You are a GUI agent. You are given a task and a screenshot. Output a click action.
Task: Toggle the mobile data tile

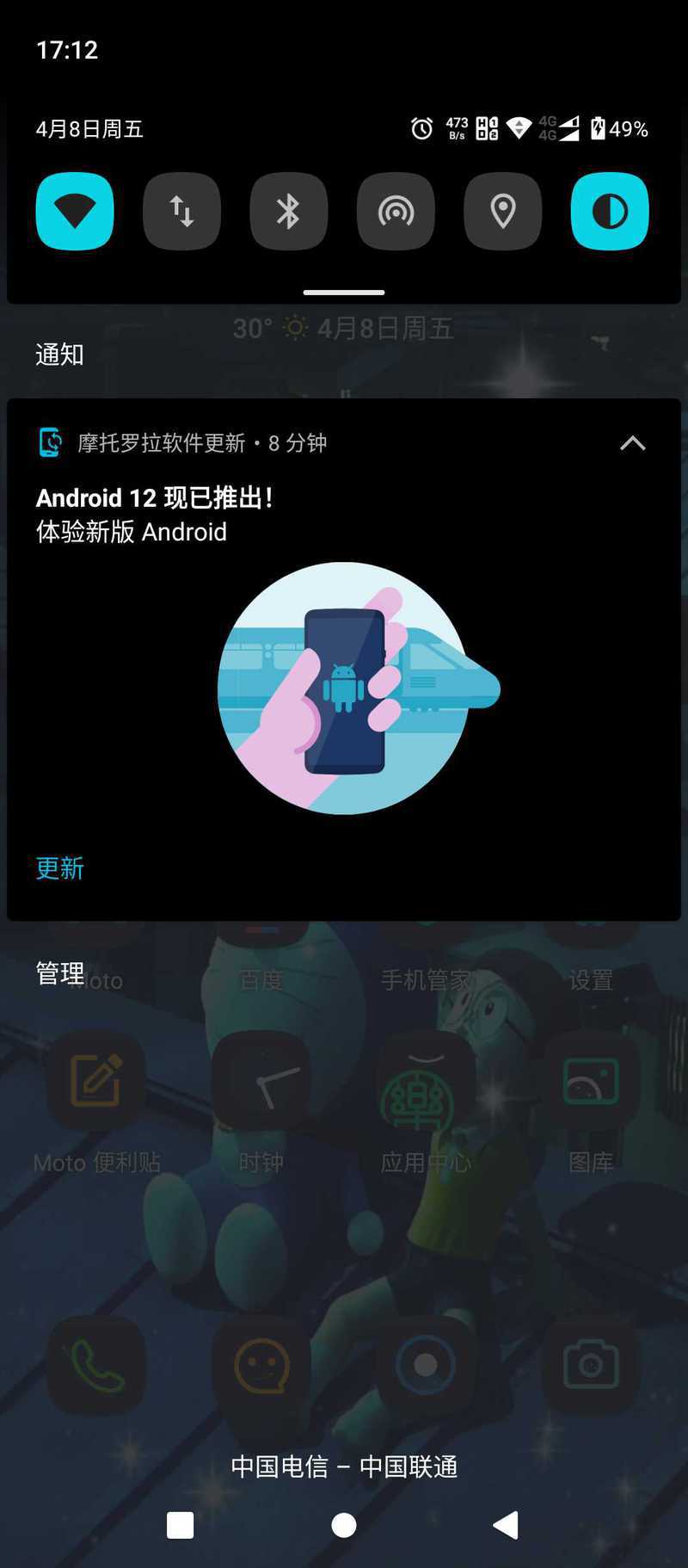tap(181, 212)
